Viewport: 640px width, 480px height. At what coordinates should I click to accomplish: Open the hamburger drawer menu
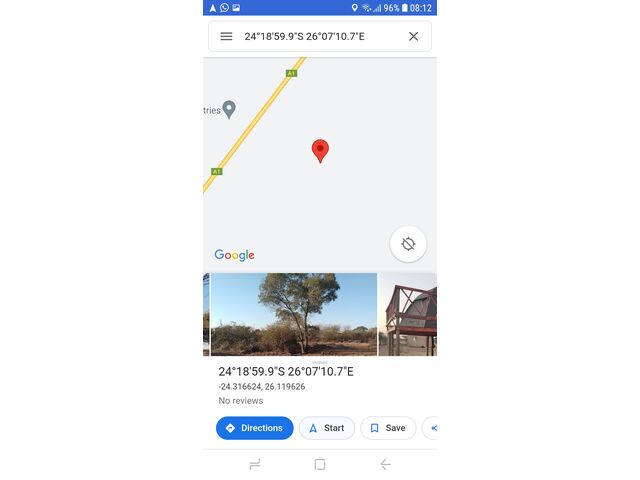(x=226, y=36)
